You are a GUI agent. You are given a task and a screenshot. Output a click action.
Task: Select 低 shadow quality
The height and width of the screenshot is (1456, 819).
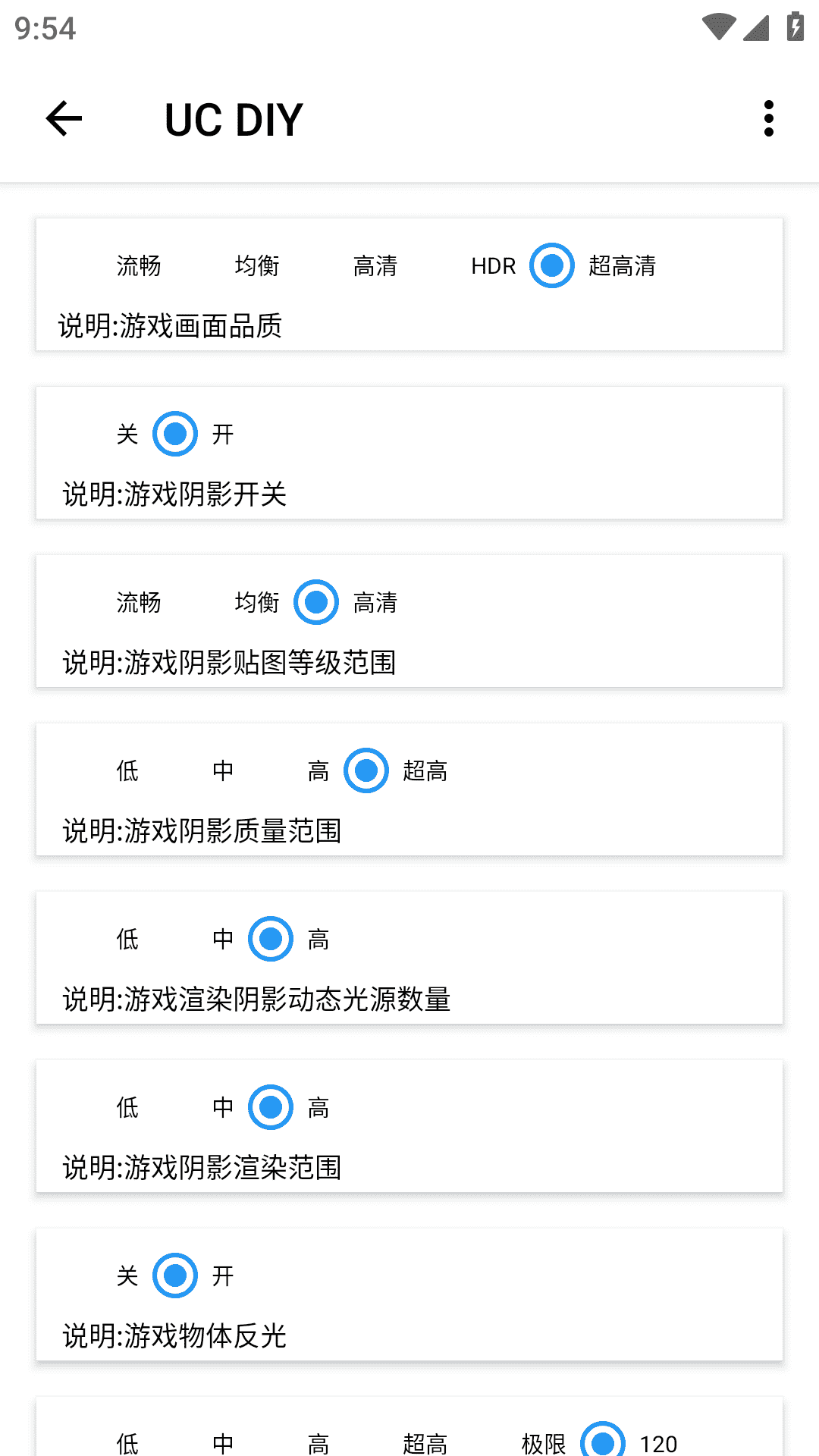(126, 770)
